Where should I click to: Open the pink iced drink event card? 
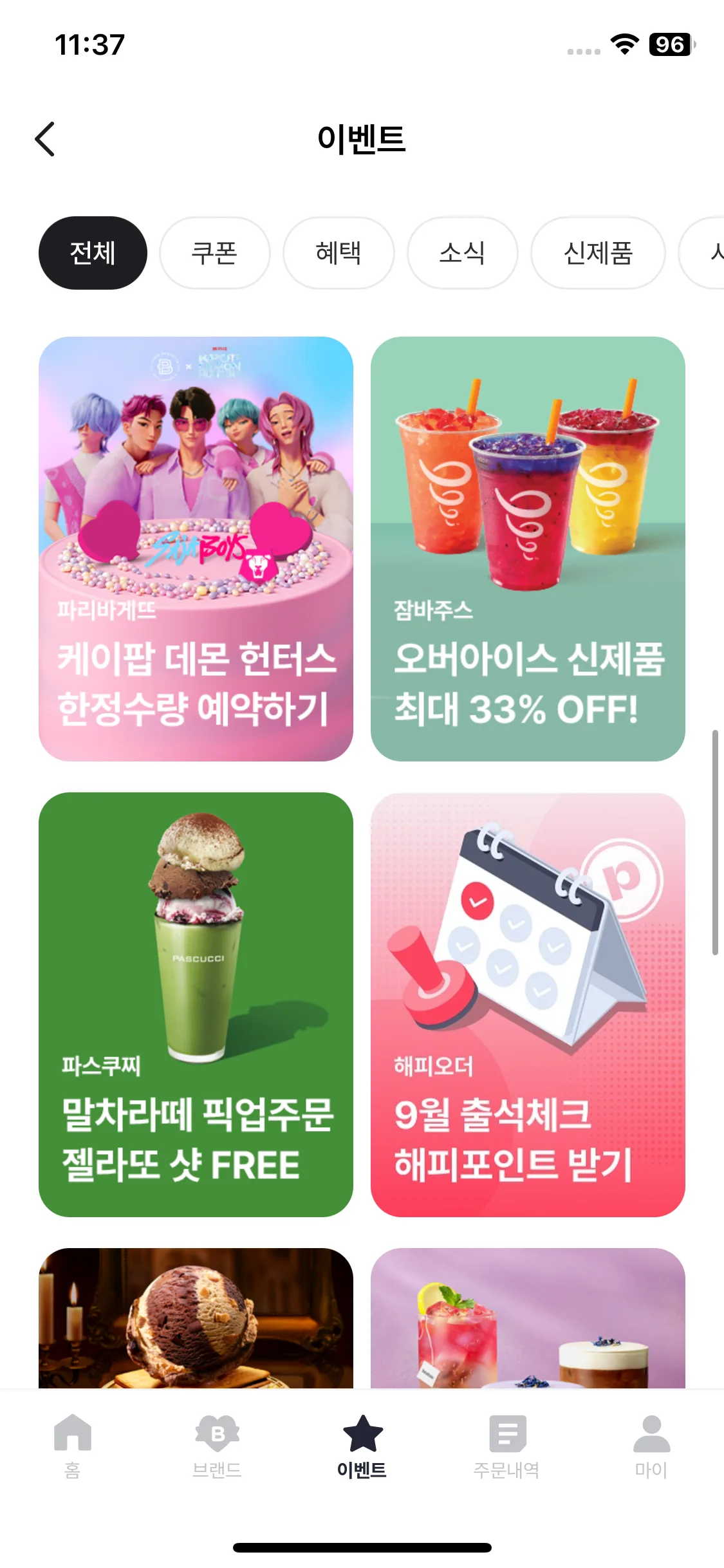[x=528, y=1318]
